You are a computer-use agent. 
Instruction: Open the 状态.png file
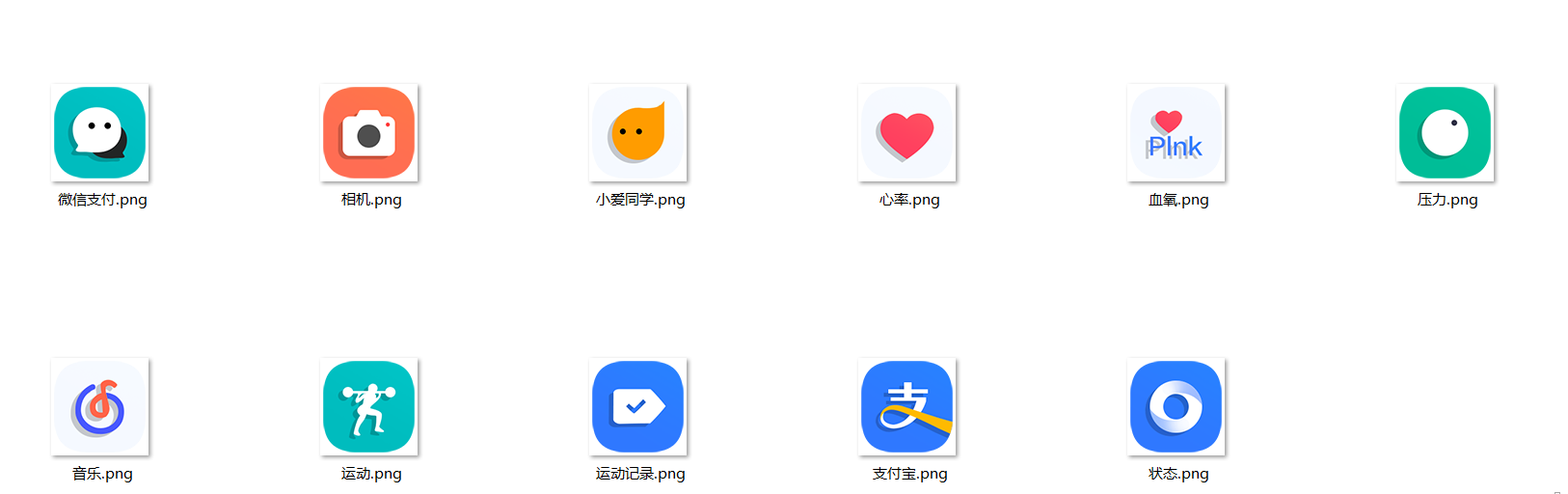[x=1176, y=407]
